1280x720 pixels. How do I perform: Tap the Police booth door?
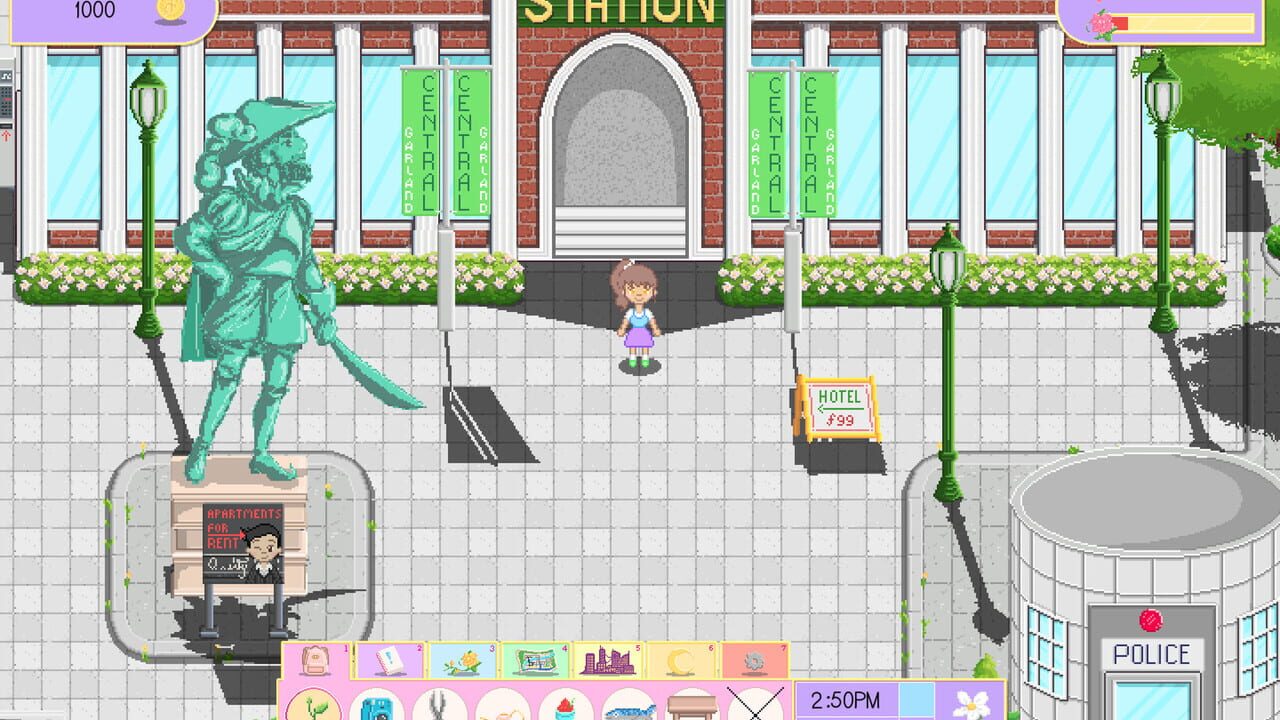(1151, 690)
